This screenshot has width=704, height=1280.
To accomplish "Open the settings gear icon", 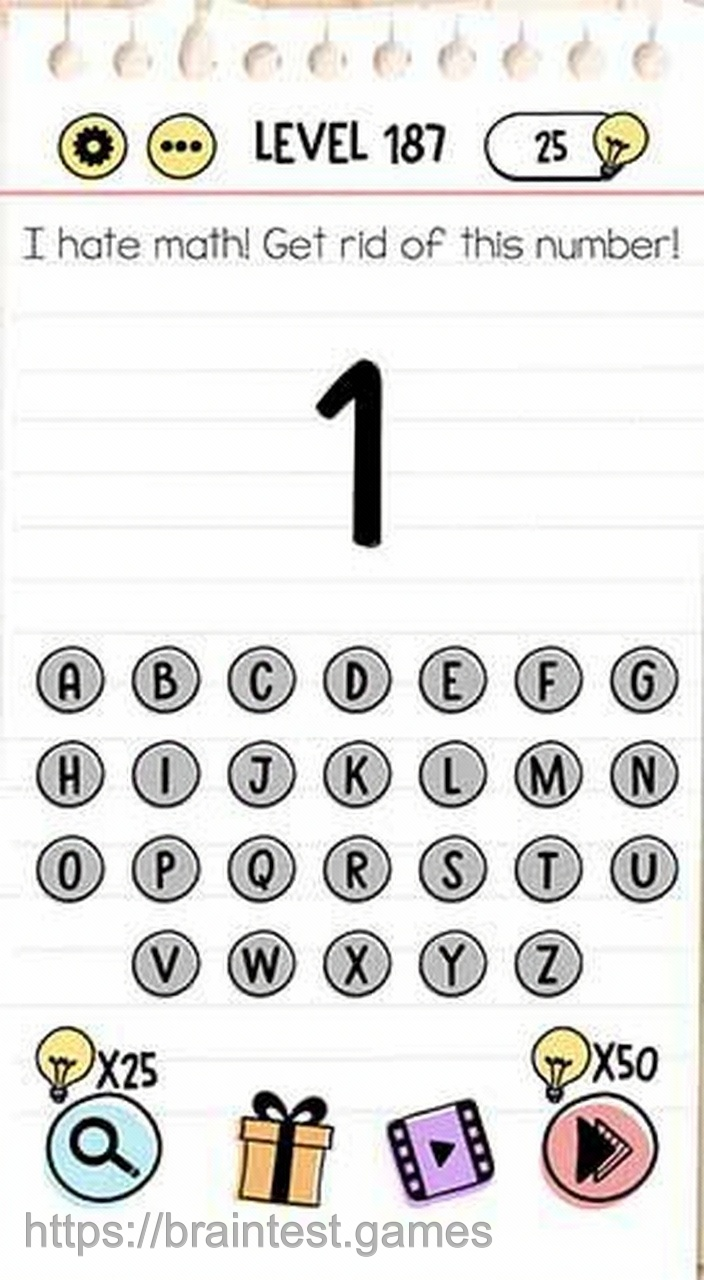I will (93, 147).
